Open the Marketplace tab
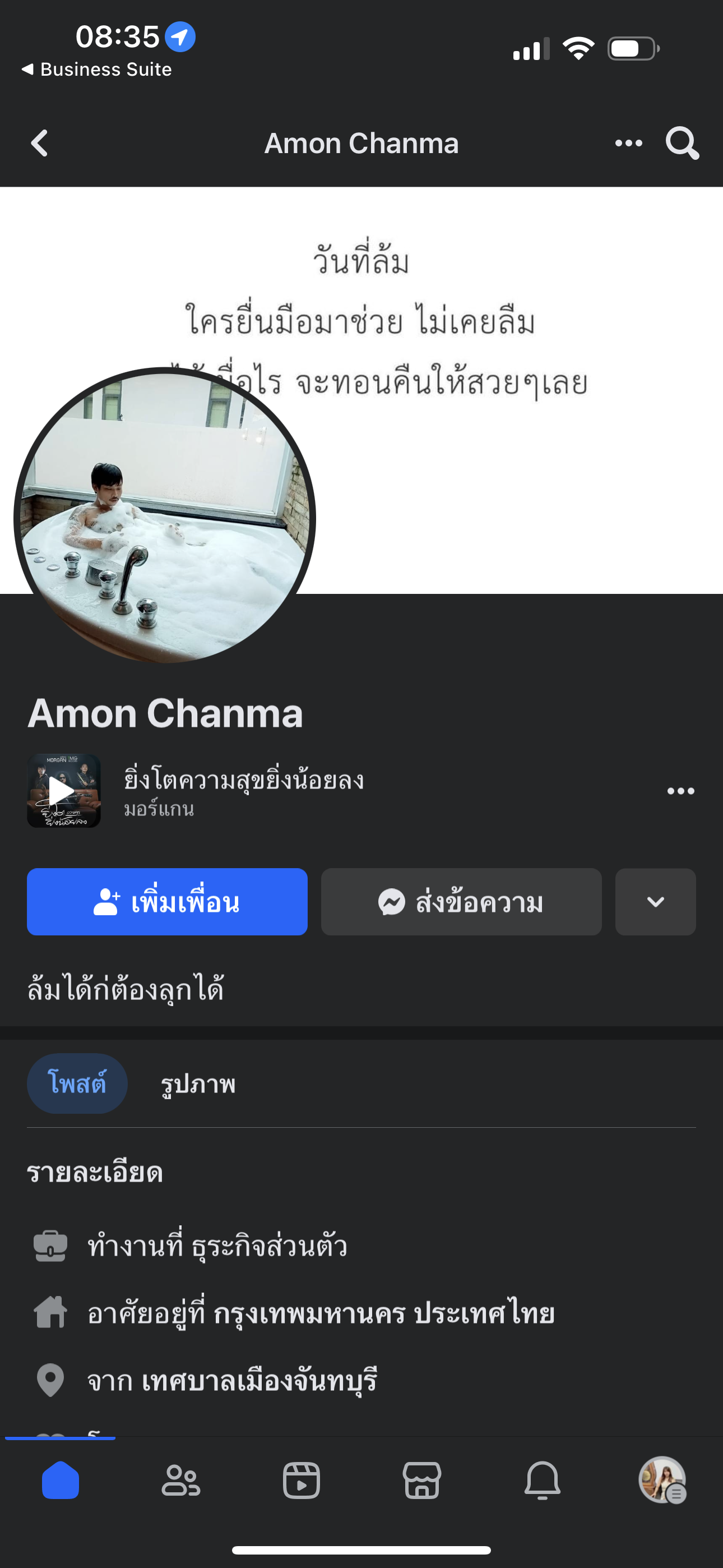This screenshot has height=1568, width=723. 421,1481
